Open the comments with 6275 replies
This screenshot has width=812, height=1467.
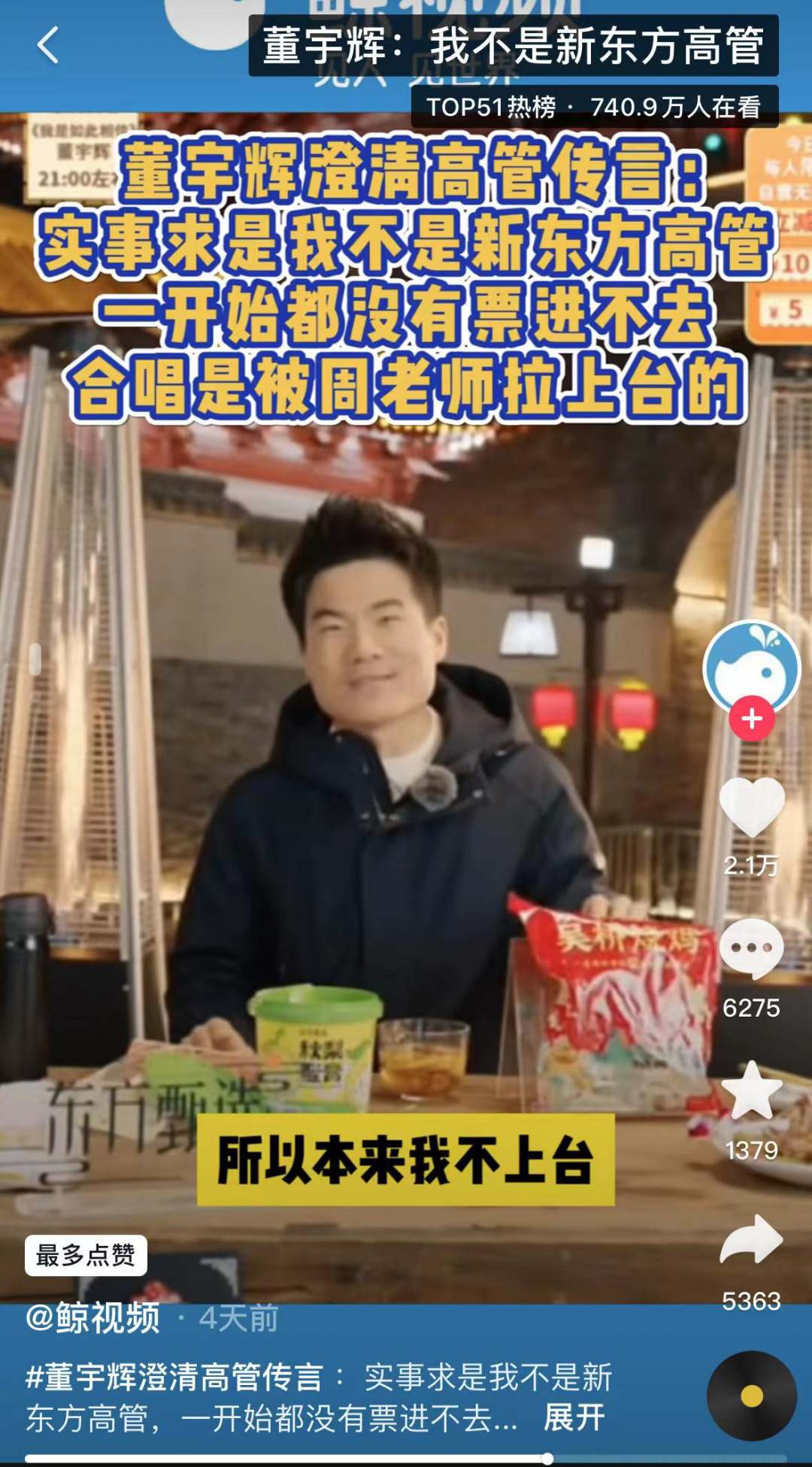tap(751, 949)
